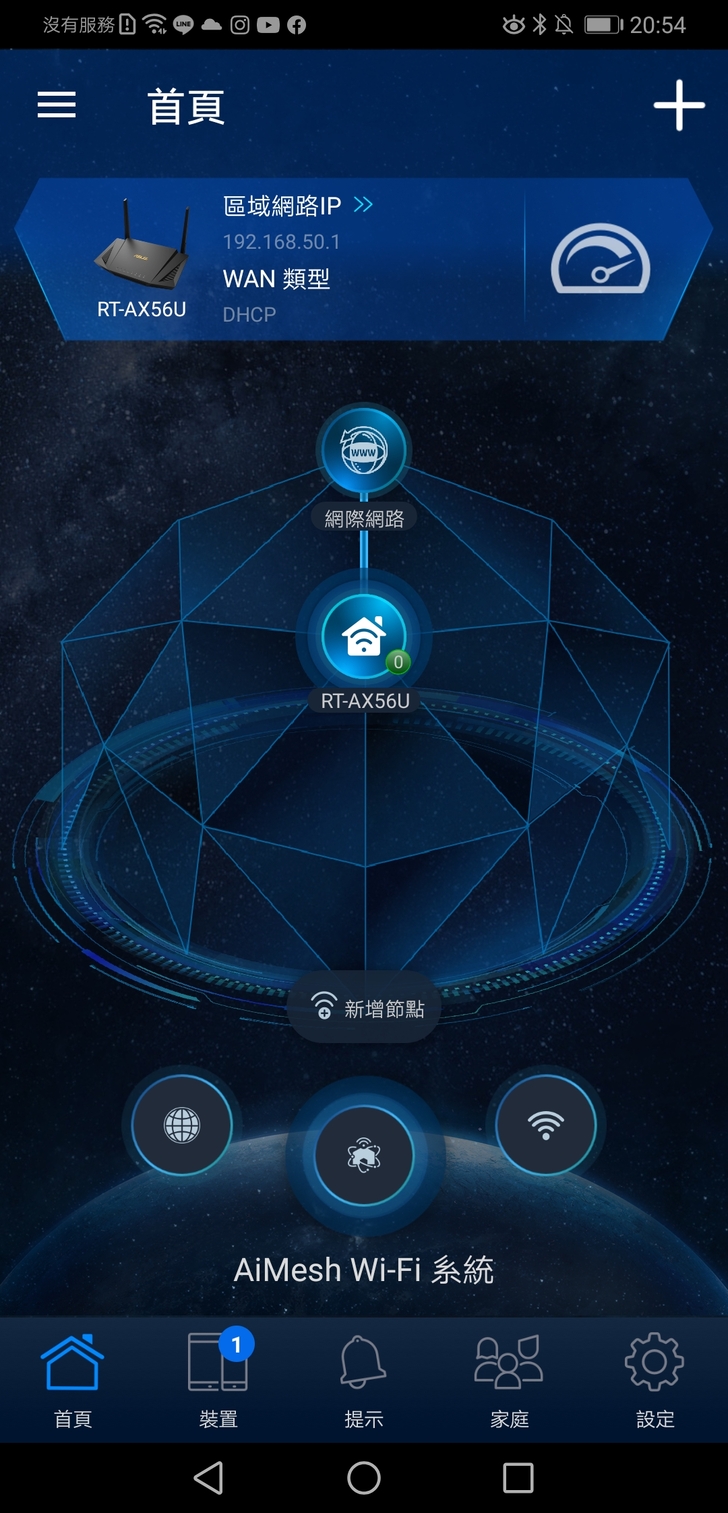Select the 首頁 home tab
The height and width of the screenshot is (1513, 728).
click(72, 1380)
